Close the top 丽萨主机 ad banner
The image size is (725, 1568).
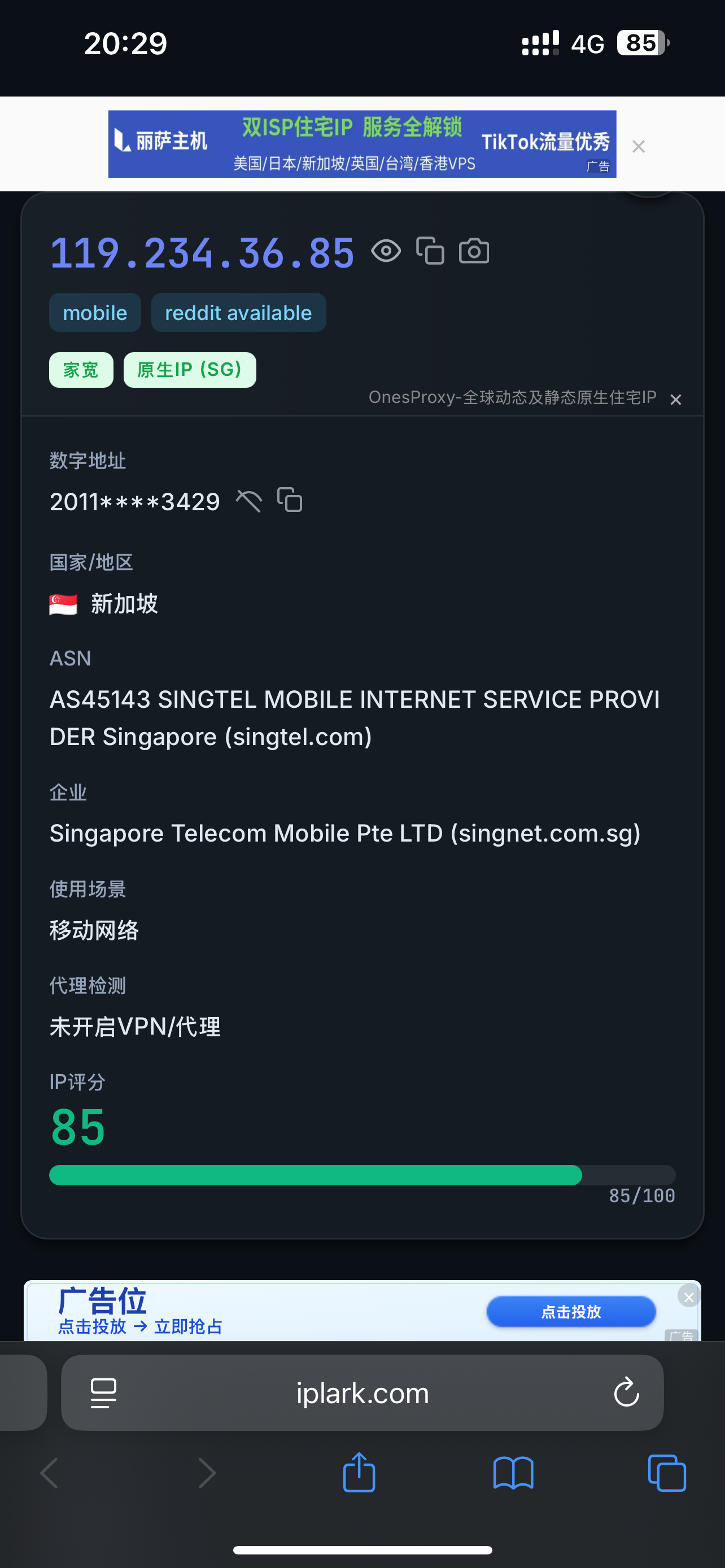[x=638, y=146]
